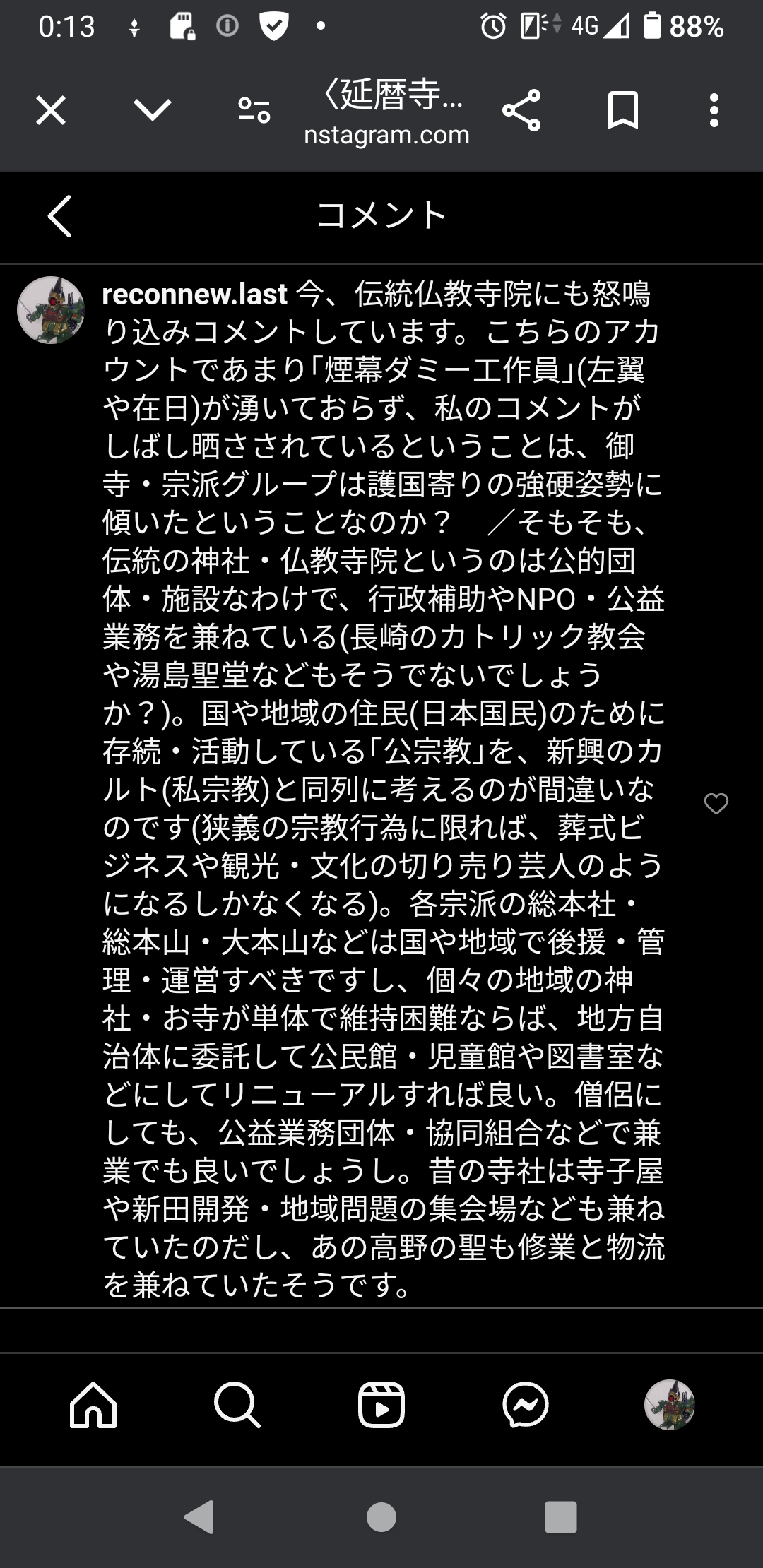Like the reconnew.last comment
Screen dimensions: 763x1568
click(x=716, y=804)
